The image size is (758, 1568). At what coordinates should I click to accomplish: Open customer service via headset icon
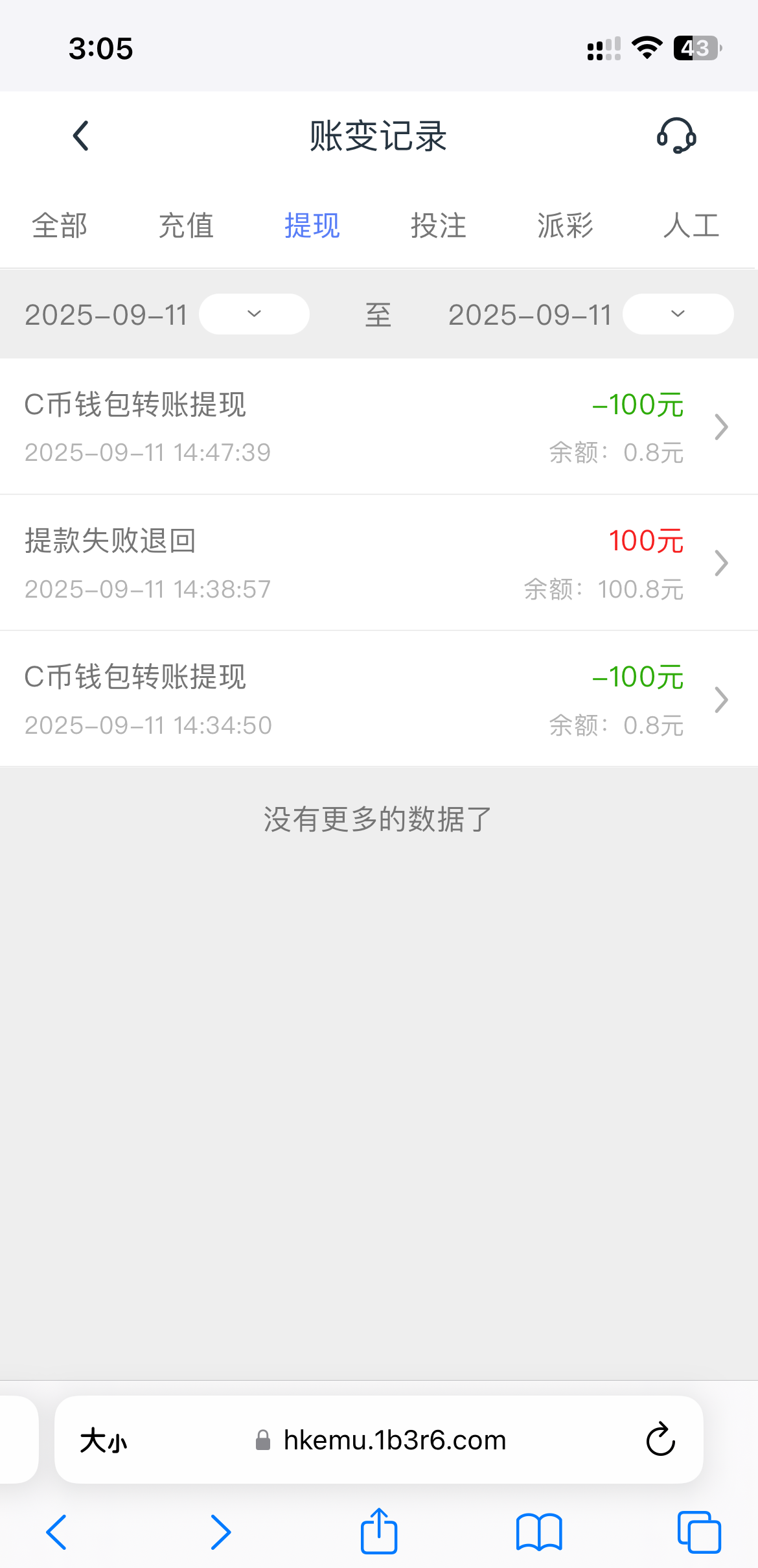click(x=675, y=136)
